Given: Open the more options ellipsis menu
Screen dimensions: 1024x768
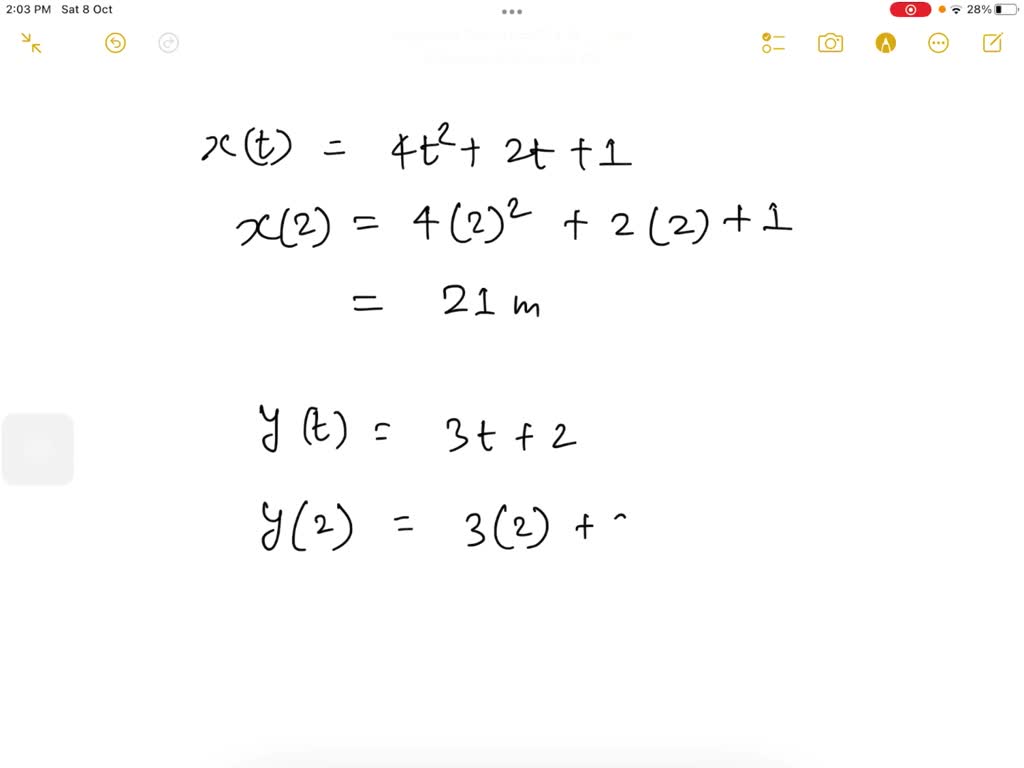Looking at the screenshot, I should 938,43.
